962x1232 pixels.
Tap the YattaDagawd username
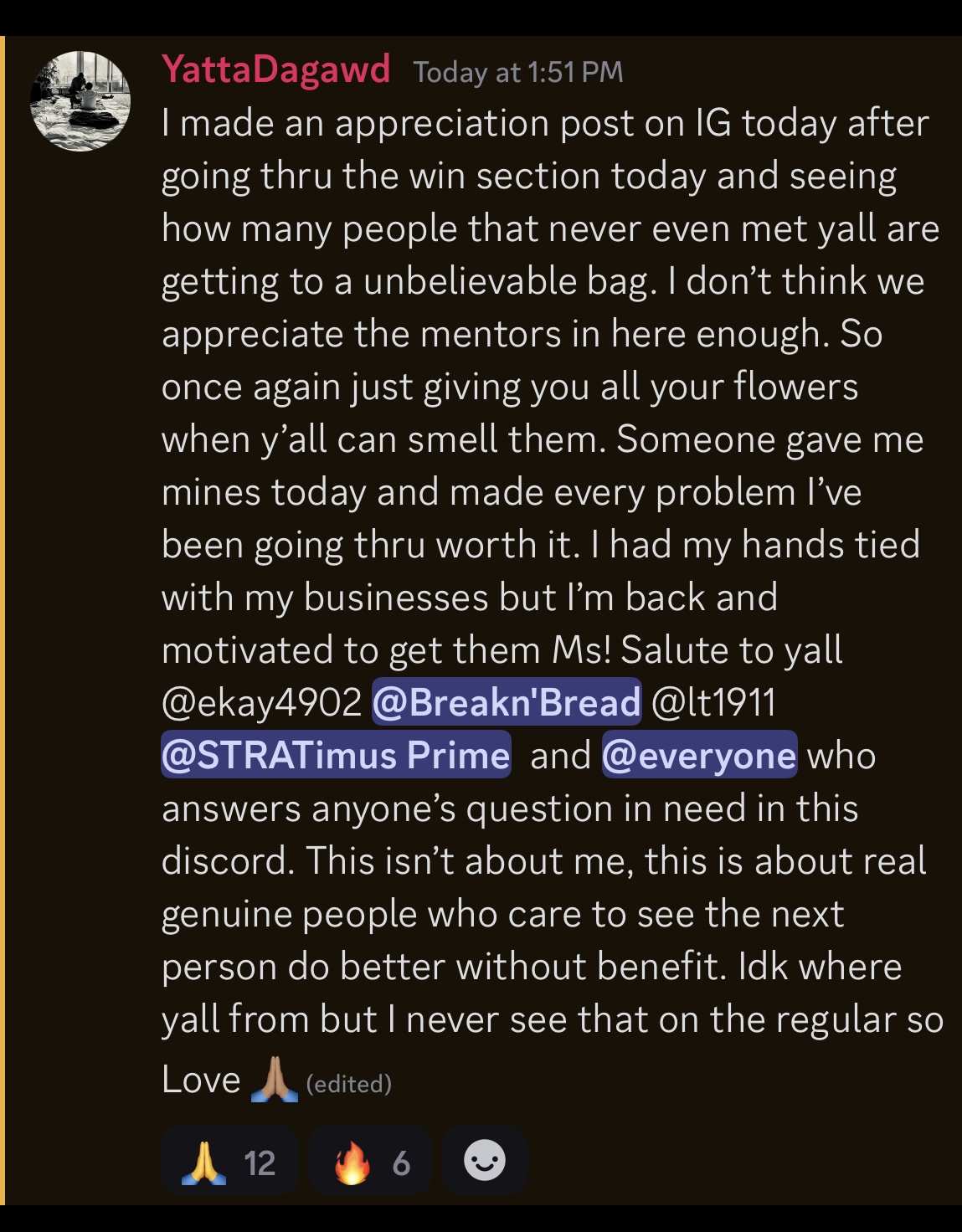(x=275, y=69)
